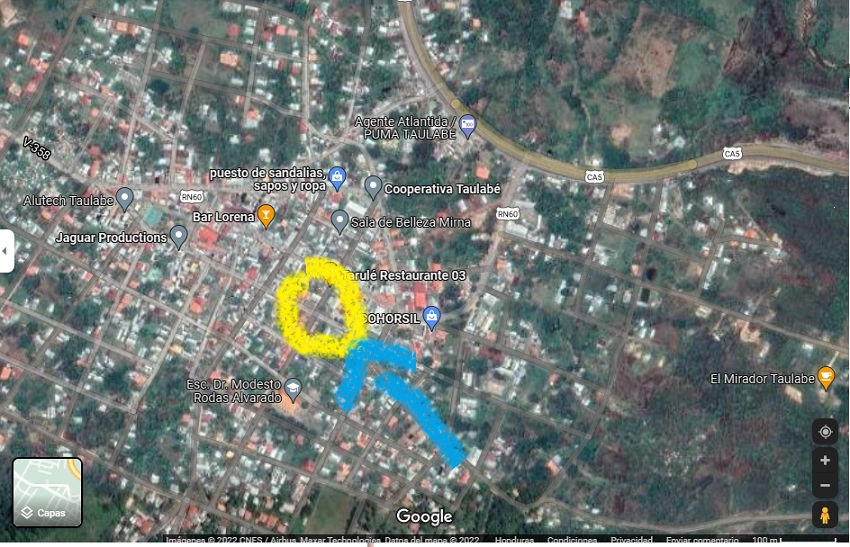
Task: Open Cooperativa Taulabé place marker
Action: [373, 187]
